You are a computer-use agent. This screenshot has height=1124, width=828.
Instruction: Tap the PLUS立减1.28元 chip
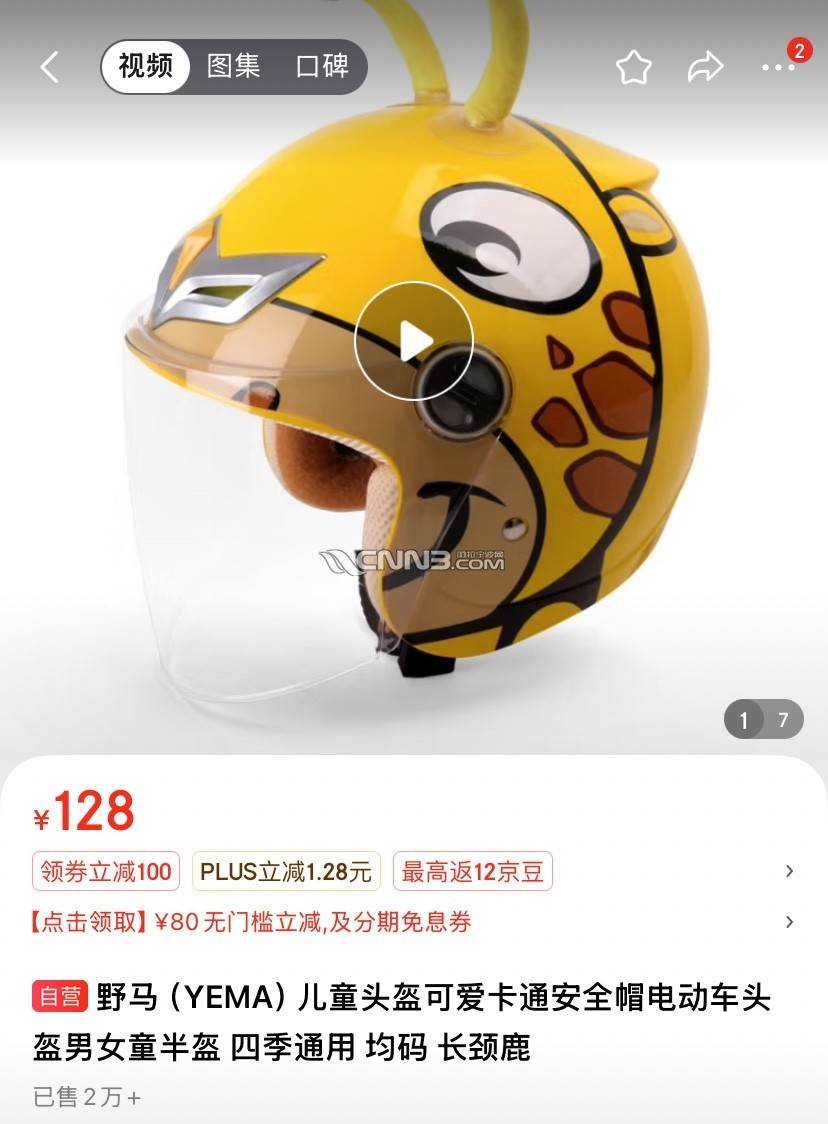coord(286,871)
